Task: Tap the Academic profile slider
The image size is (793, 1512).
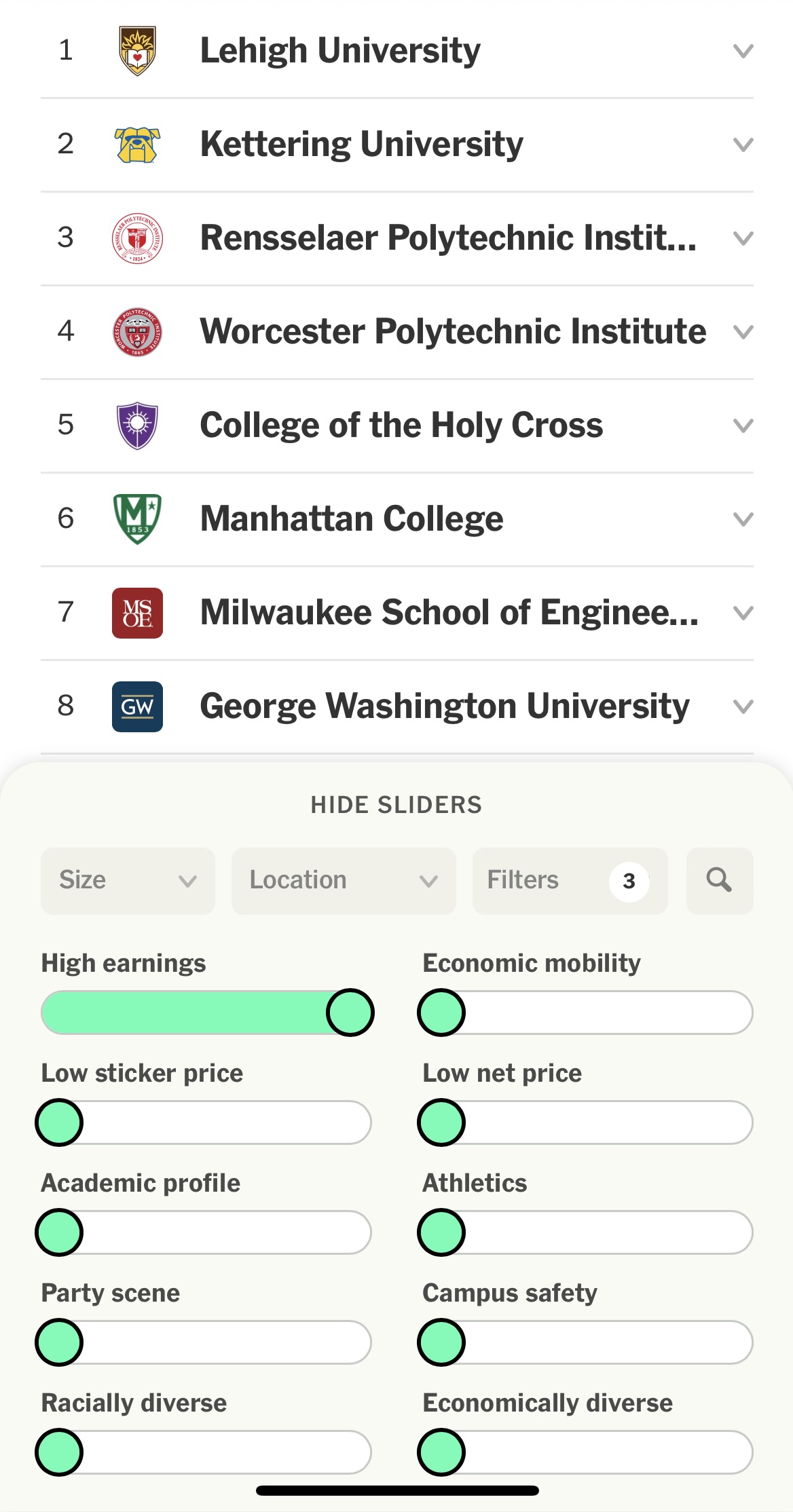Action: (x=204, y=1232)
